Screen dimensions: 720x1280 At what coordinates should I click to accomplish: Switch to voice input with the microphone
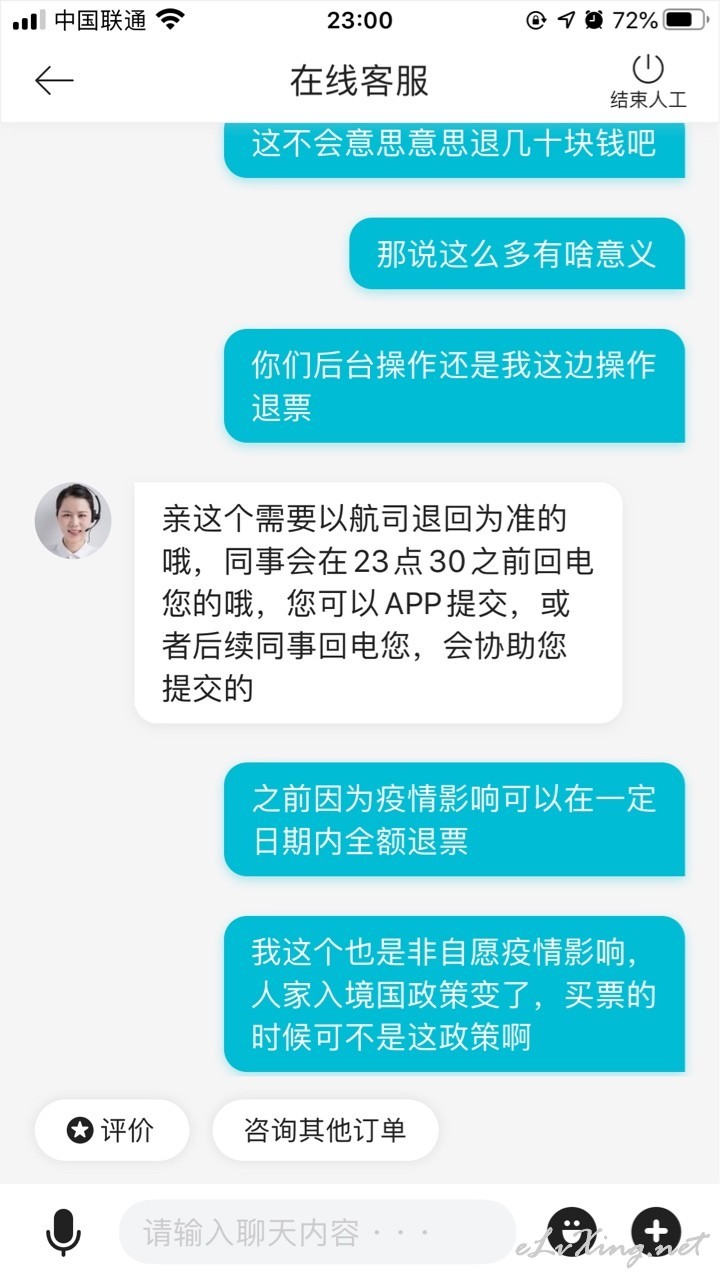point(63,1232)
